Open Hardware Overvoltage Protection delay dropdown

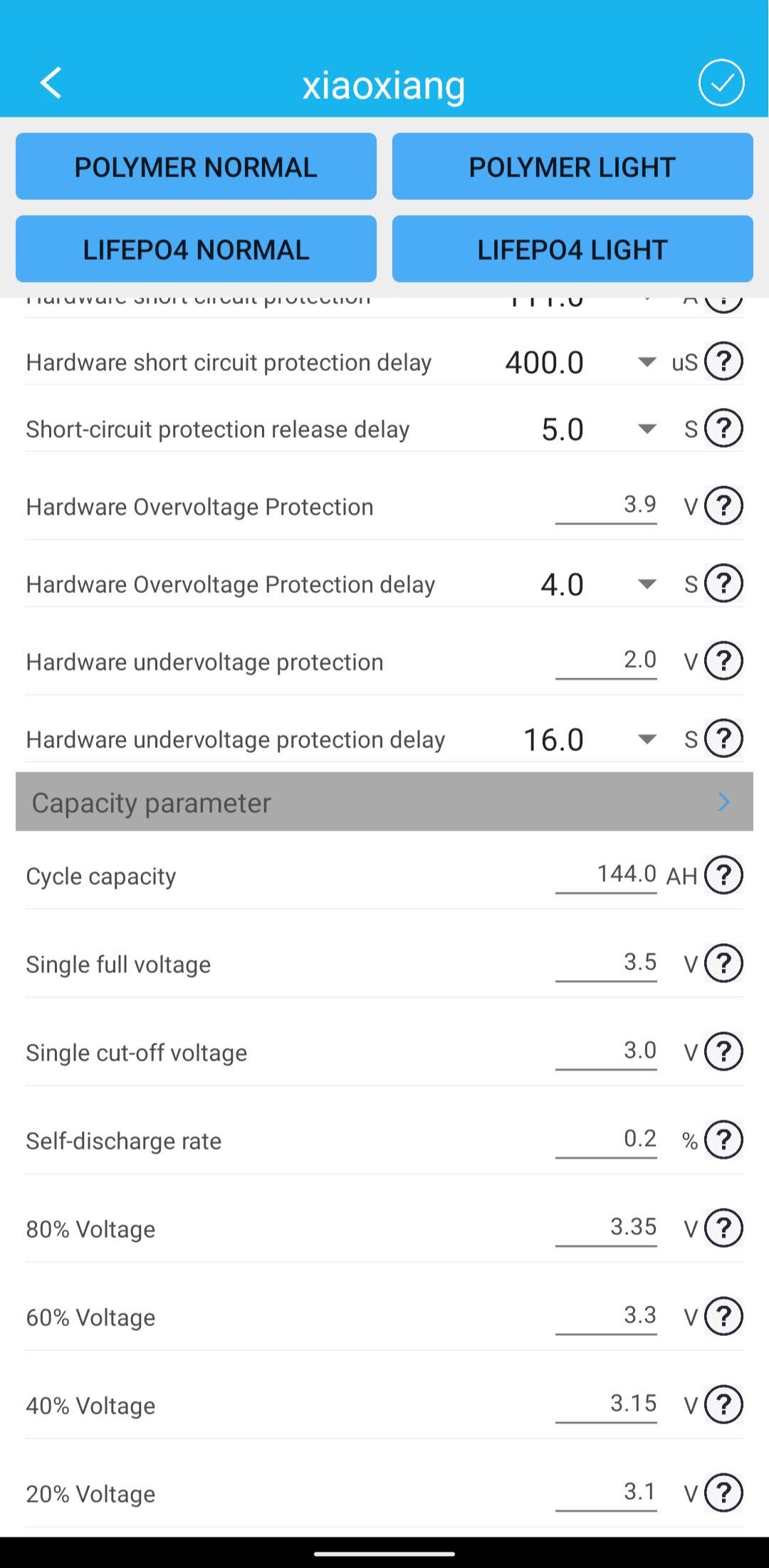(x=646, y=584)
